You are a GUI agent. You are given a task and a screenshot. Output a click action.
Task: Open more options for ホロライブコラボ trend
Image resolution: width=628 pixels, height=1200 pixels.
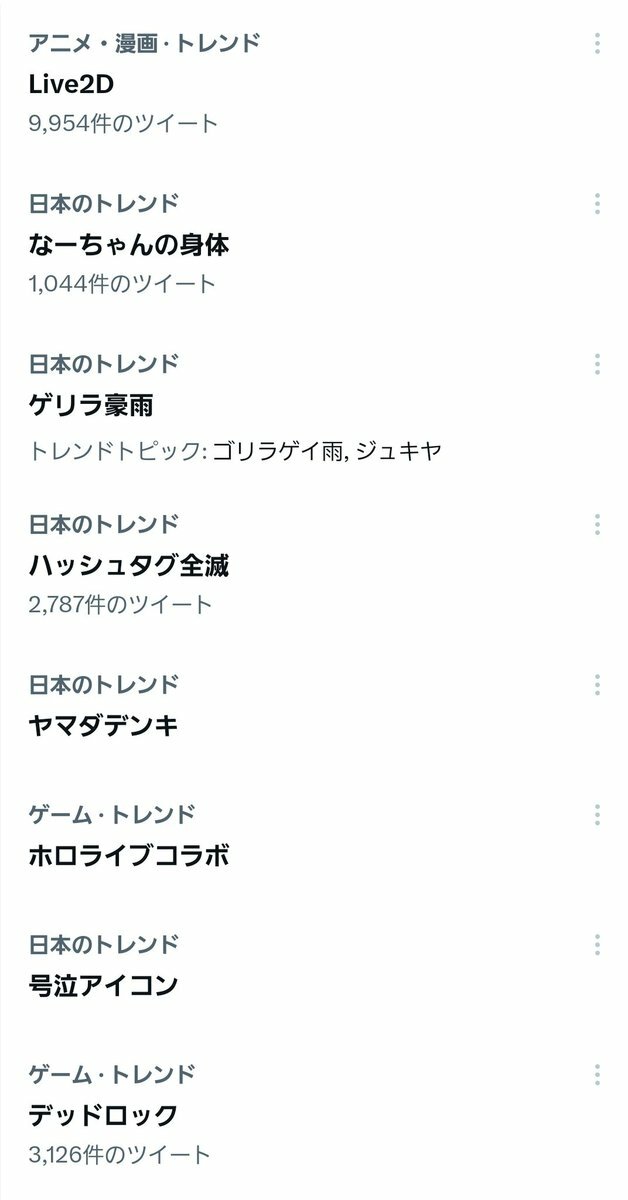[597, 815]
